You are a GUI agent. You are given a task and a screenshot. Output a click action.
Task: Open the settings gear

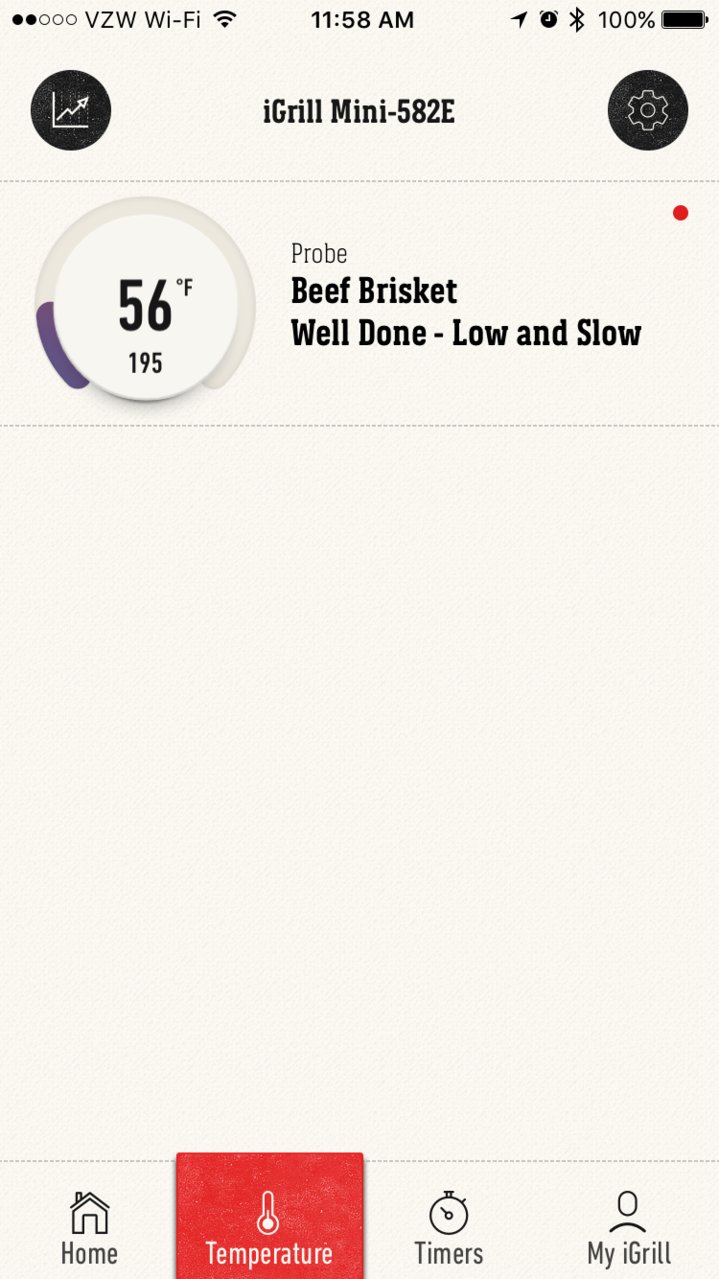pyautogui.click(x=648, y=110)
